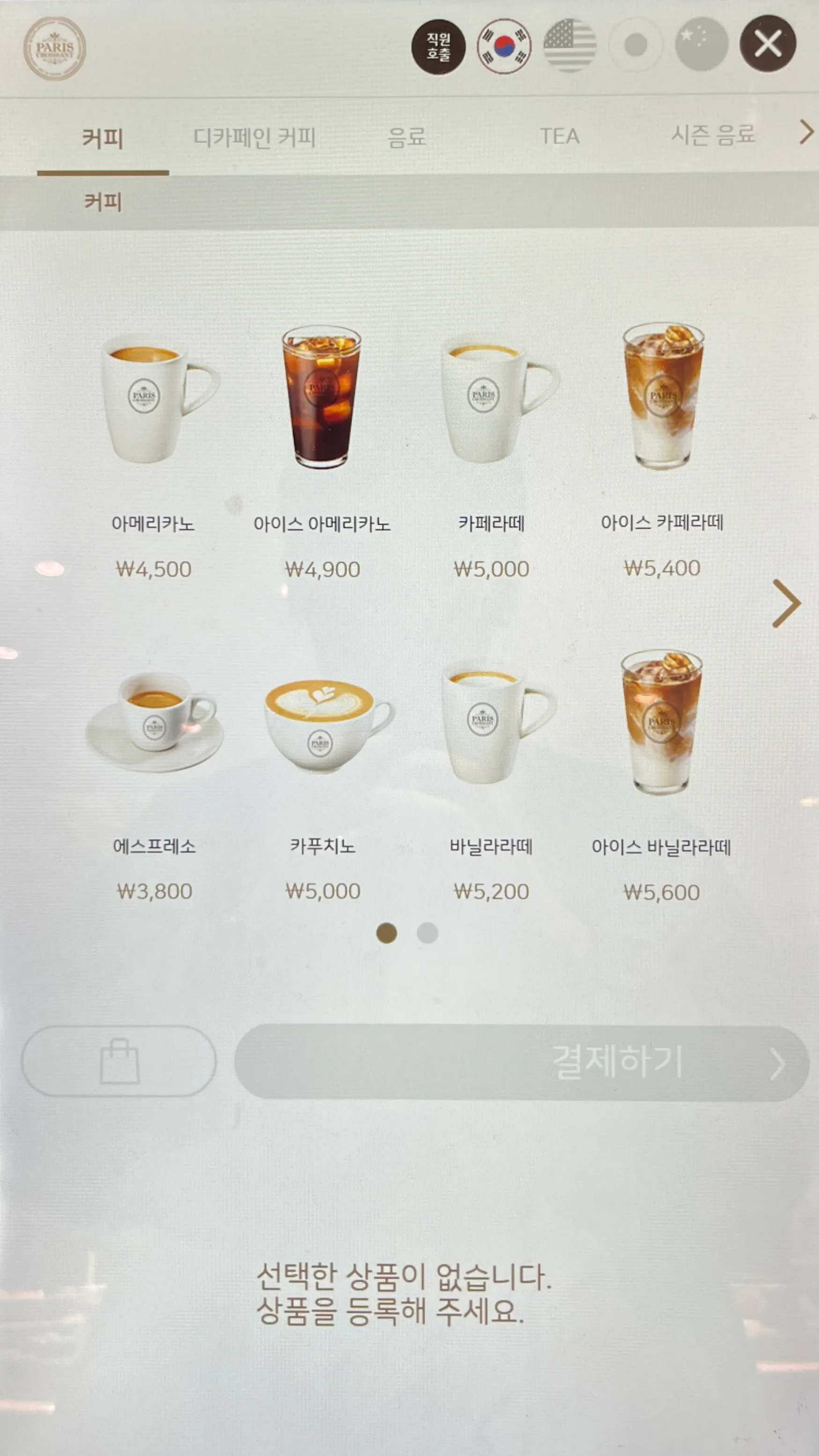819x1456 pixels.
Task: Close the ordering screen with X
Action: click(767, 44)
